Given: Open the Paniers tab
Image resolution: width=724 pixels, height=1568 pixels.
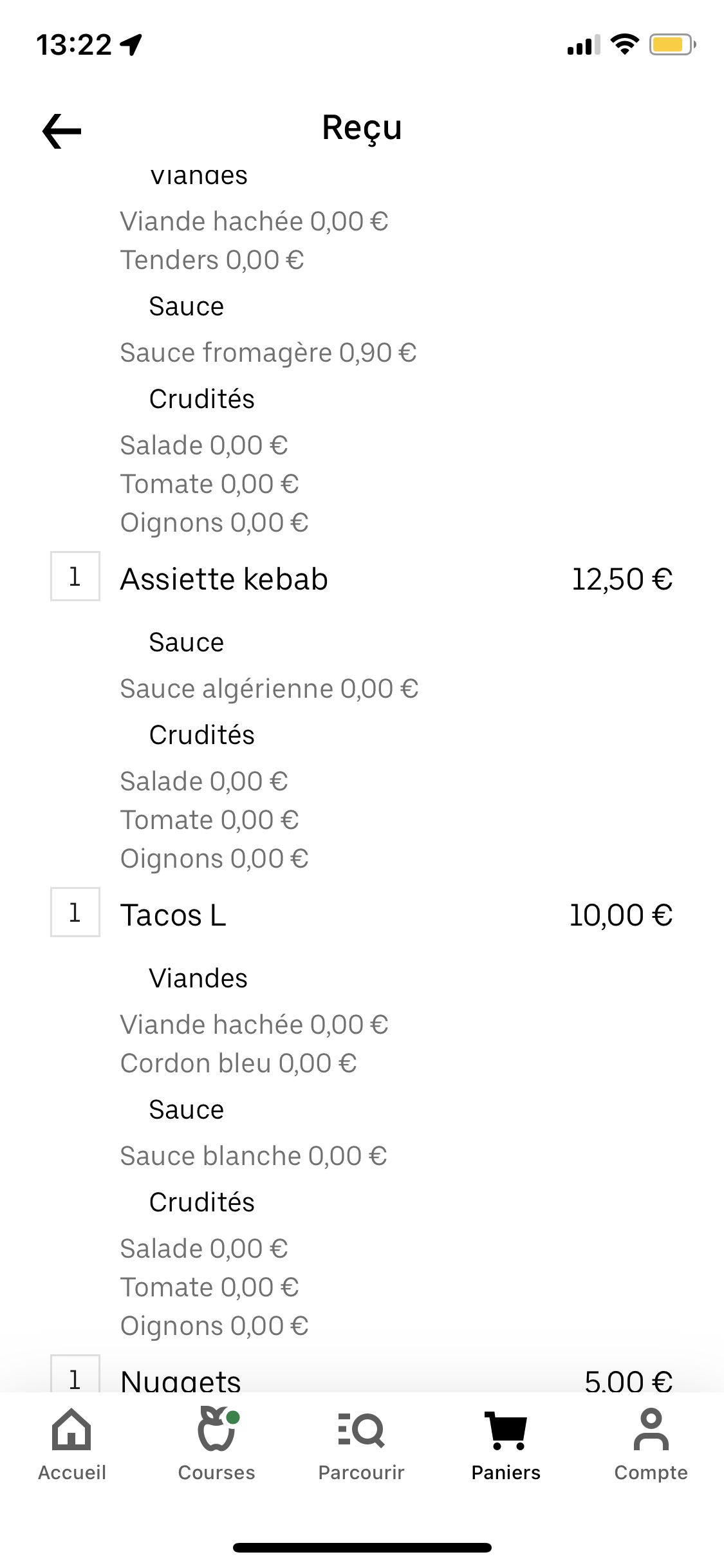Looking at the screenshot, I should pos(506,1444).
